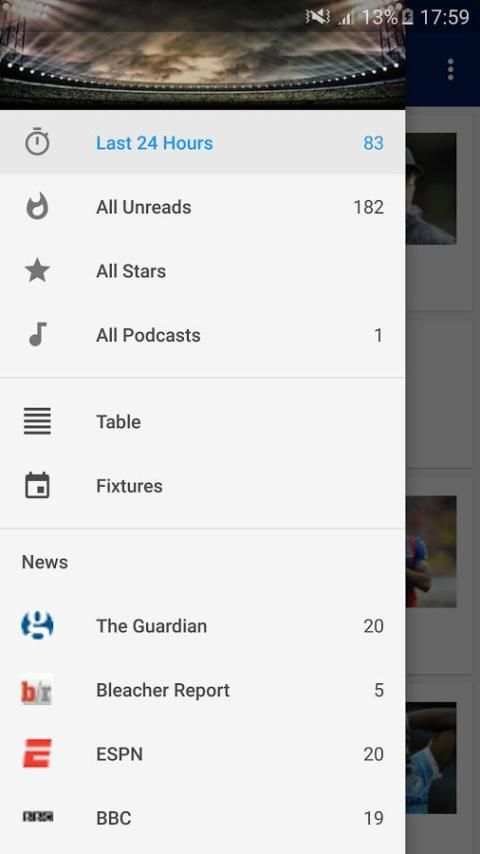
Task: Open The Guardian news feed
Action: pos(203,626)
